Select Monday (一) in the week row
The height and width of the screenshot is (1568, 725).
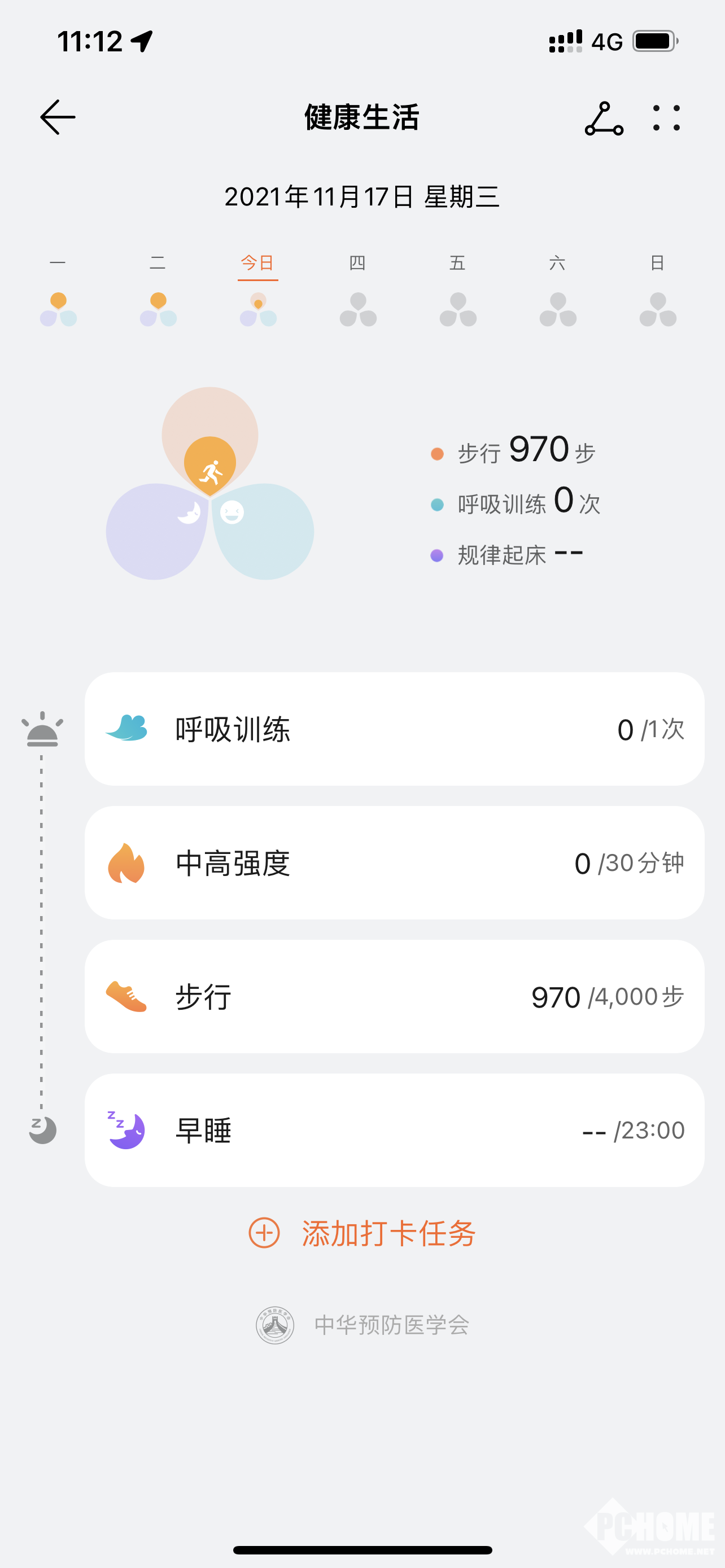58,290
